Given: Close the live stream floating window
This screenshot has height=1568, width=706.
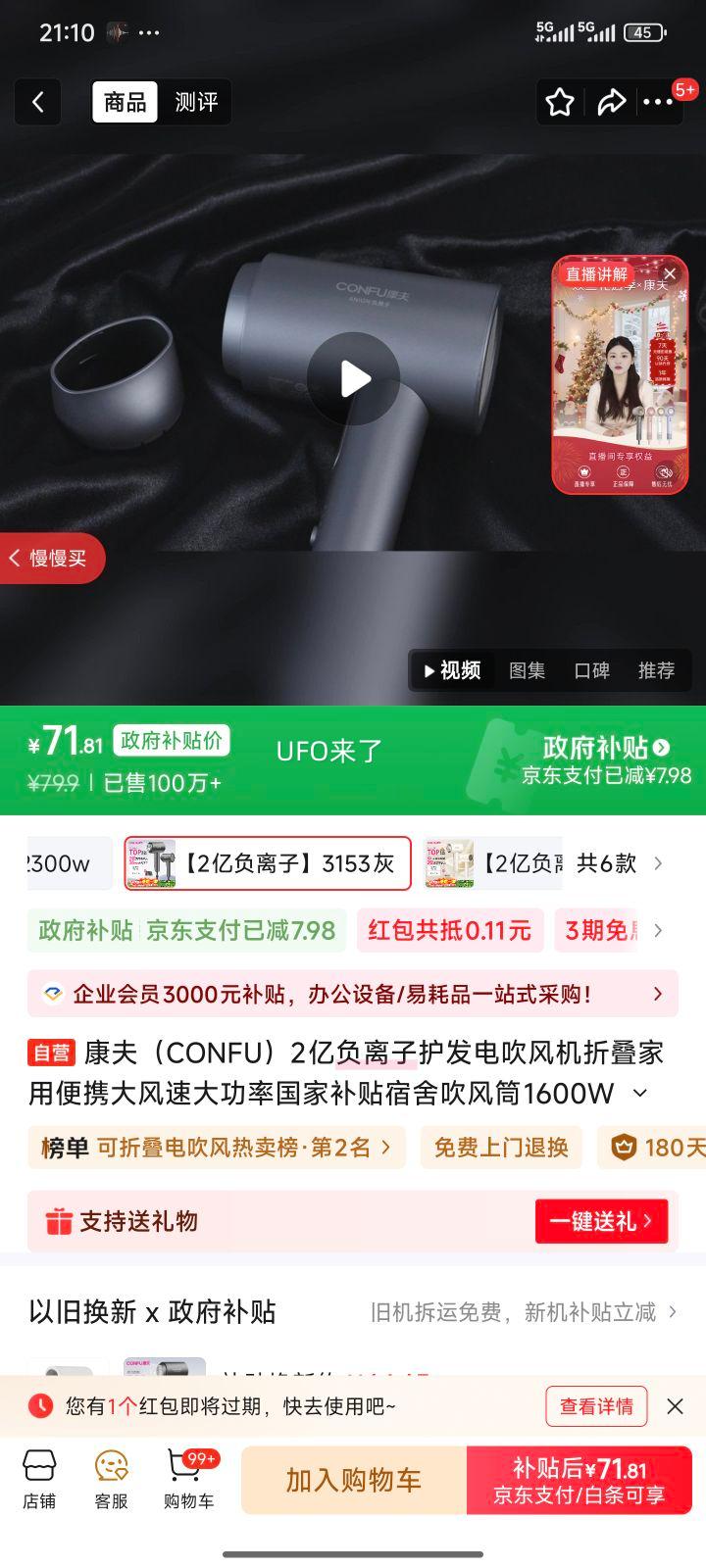Looking at the screenshot, I should 671,274.
